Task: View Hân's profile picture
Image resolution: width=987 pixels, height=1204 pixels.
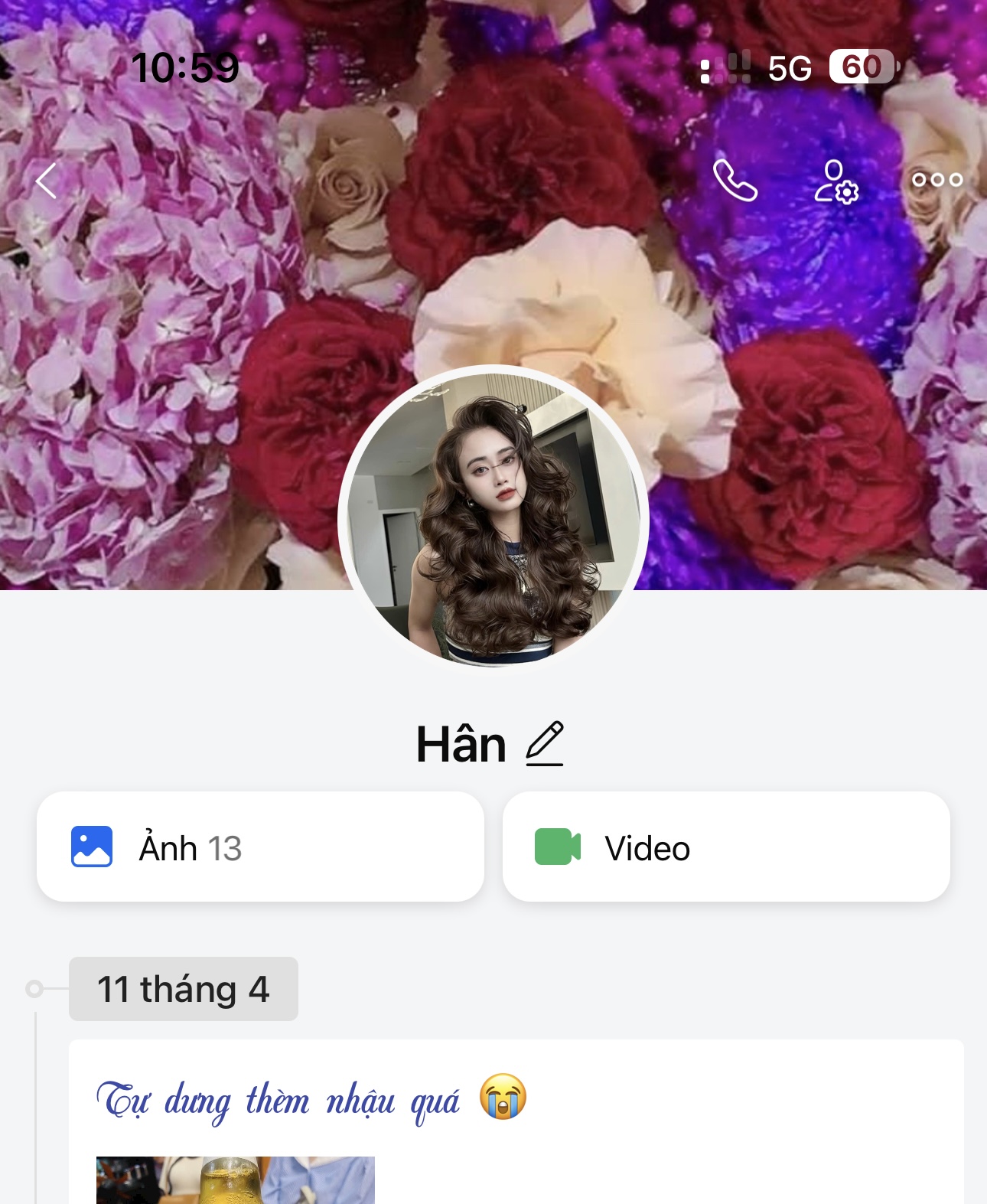Action: (x=493, y=519)
